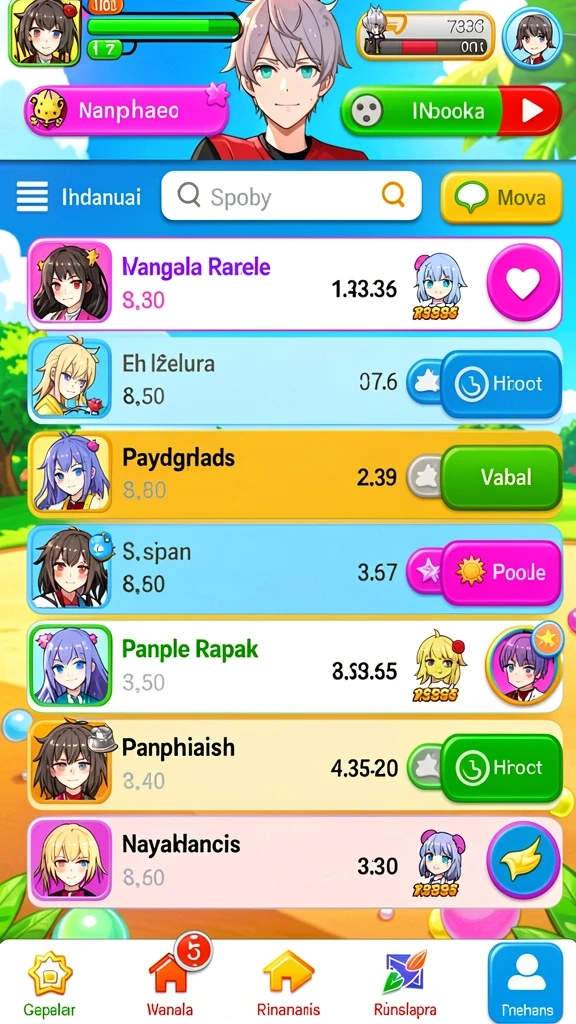Screen dimensions: 576x1024
Task: Tap the Spoby search field
Action: tap(291, 196)
